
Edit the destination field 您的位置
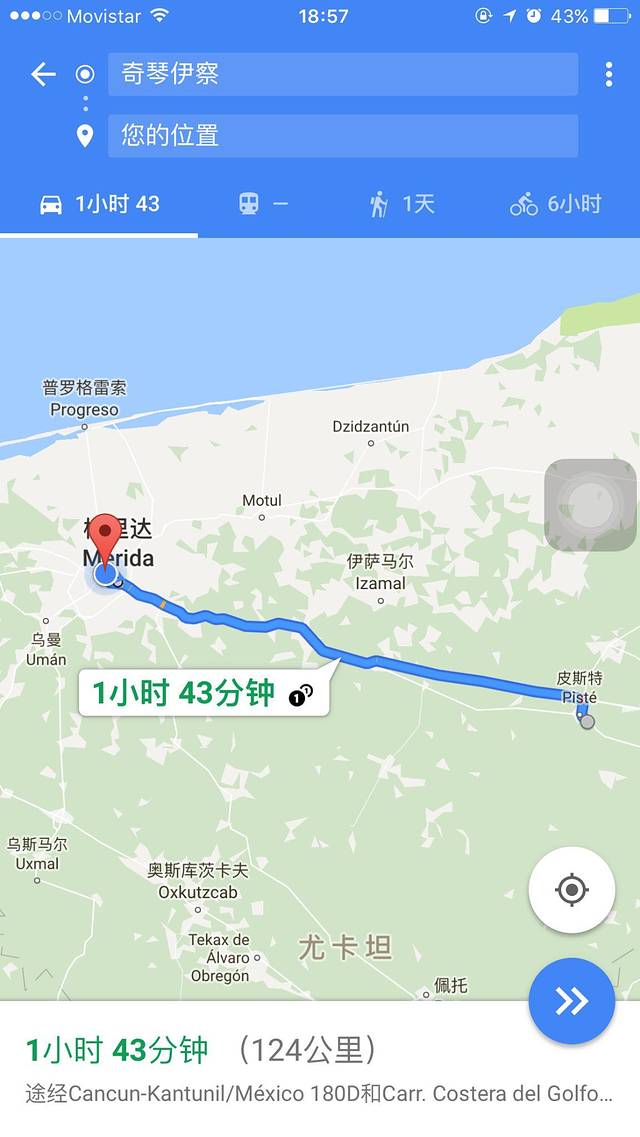click(x=342, y=136)
